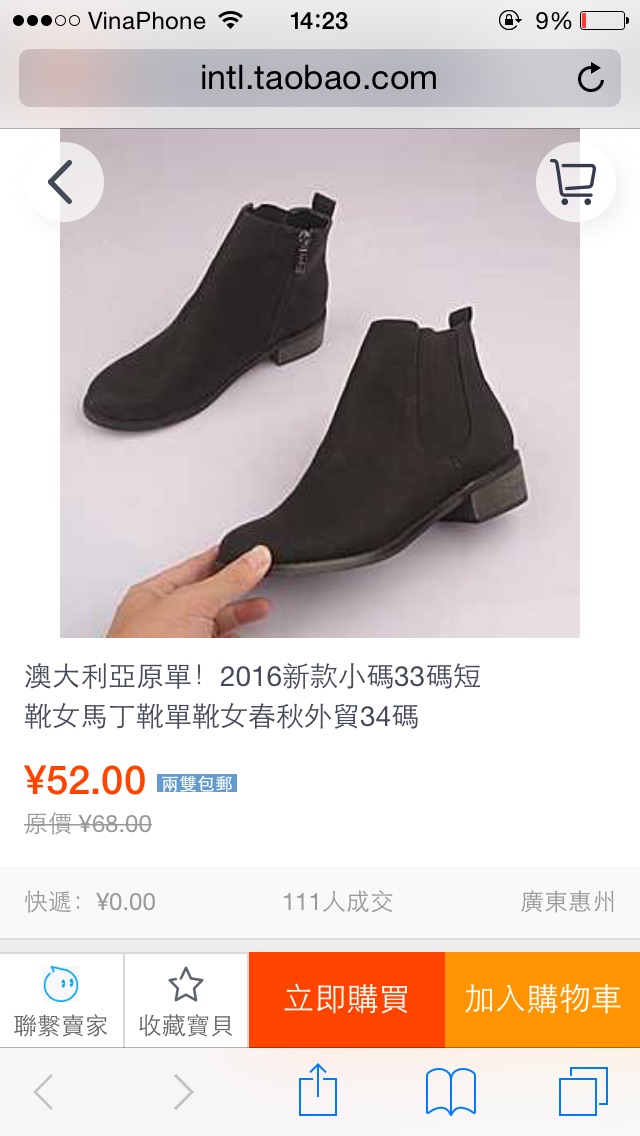The image size is (640, 1136).
Task: Contact the seller via 聯繫賣家
Action: coord(62,1001)
